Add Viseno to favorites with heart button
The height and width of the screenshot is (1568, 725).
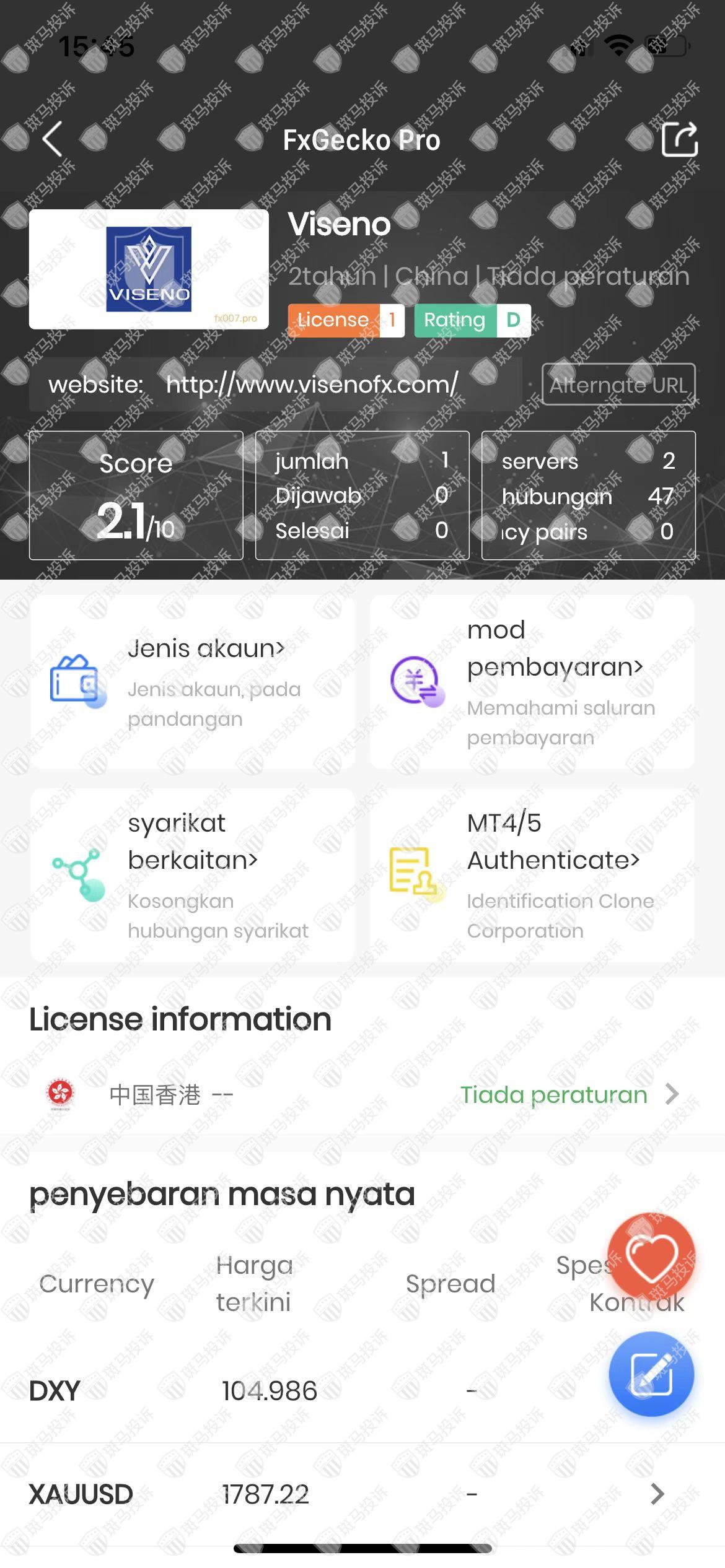[x=651, y=1257]
